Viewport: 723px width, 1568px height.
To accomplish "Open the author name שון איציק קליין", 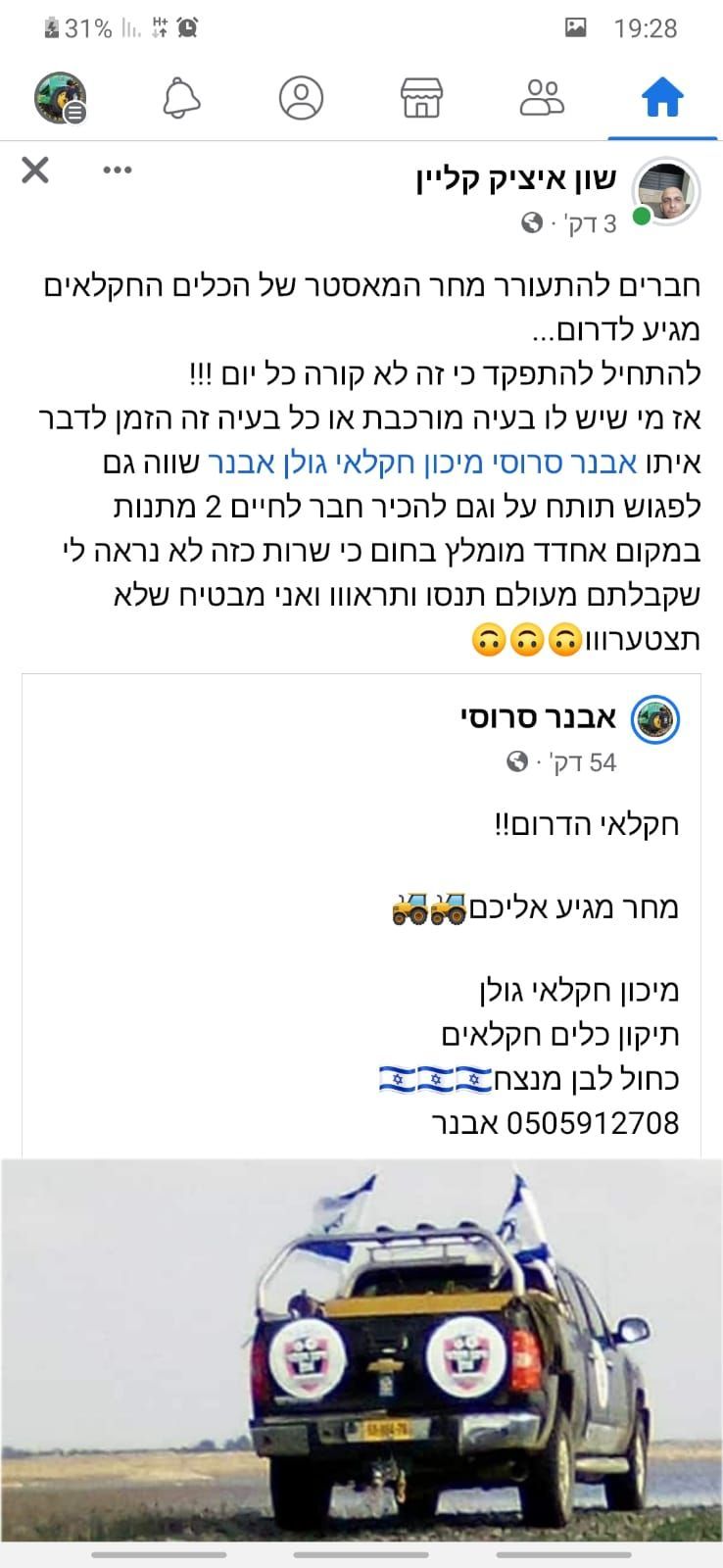I will pyautogui.click(x=517, y=179).
